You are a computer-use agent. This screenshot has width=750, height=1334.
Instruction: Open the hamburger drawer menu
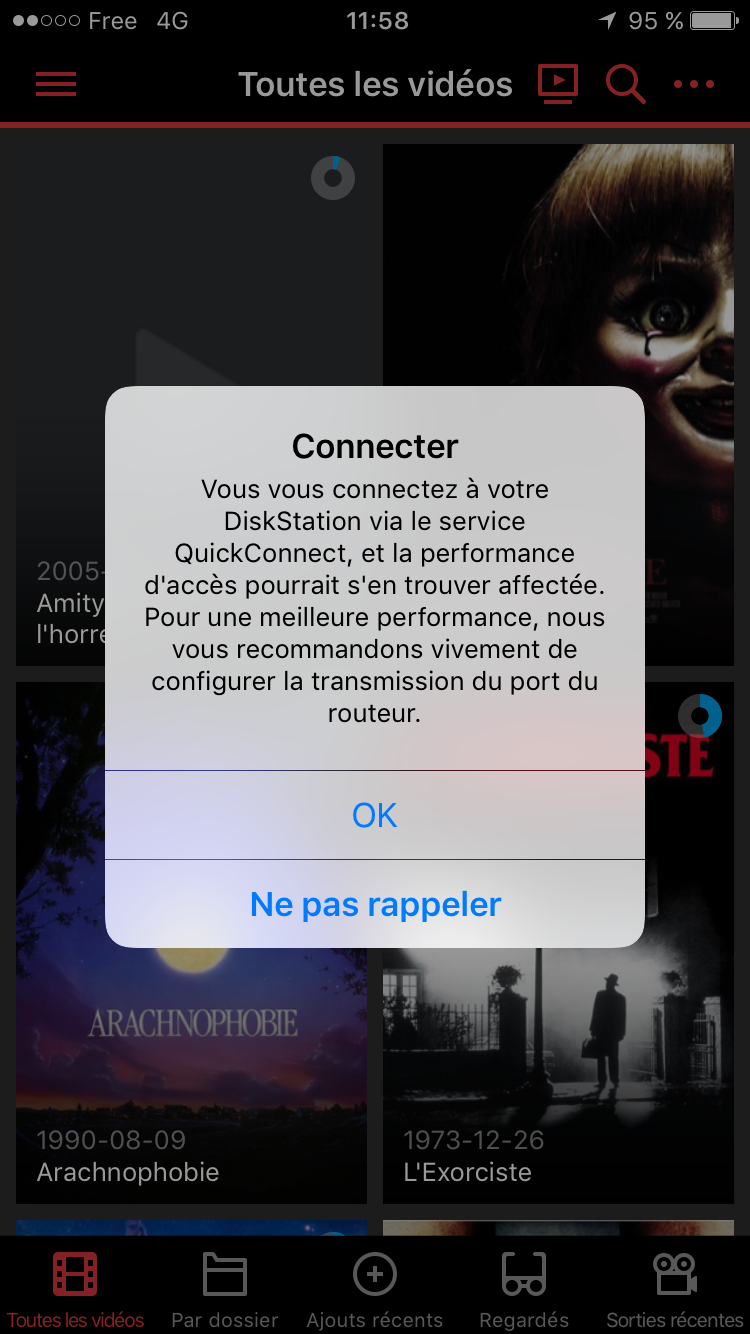click(56, 85)
